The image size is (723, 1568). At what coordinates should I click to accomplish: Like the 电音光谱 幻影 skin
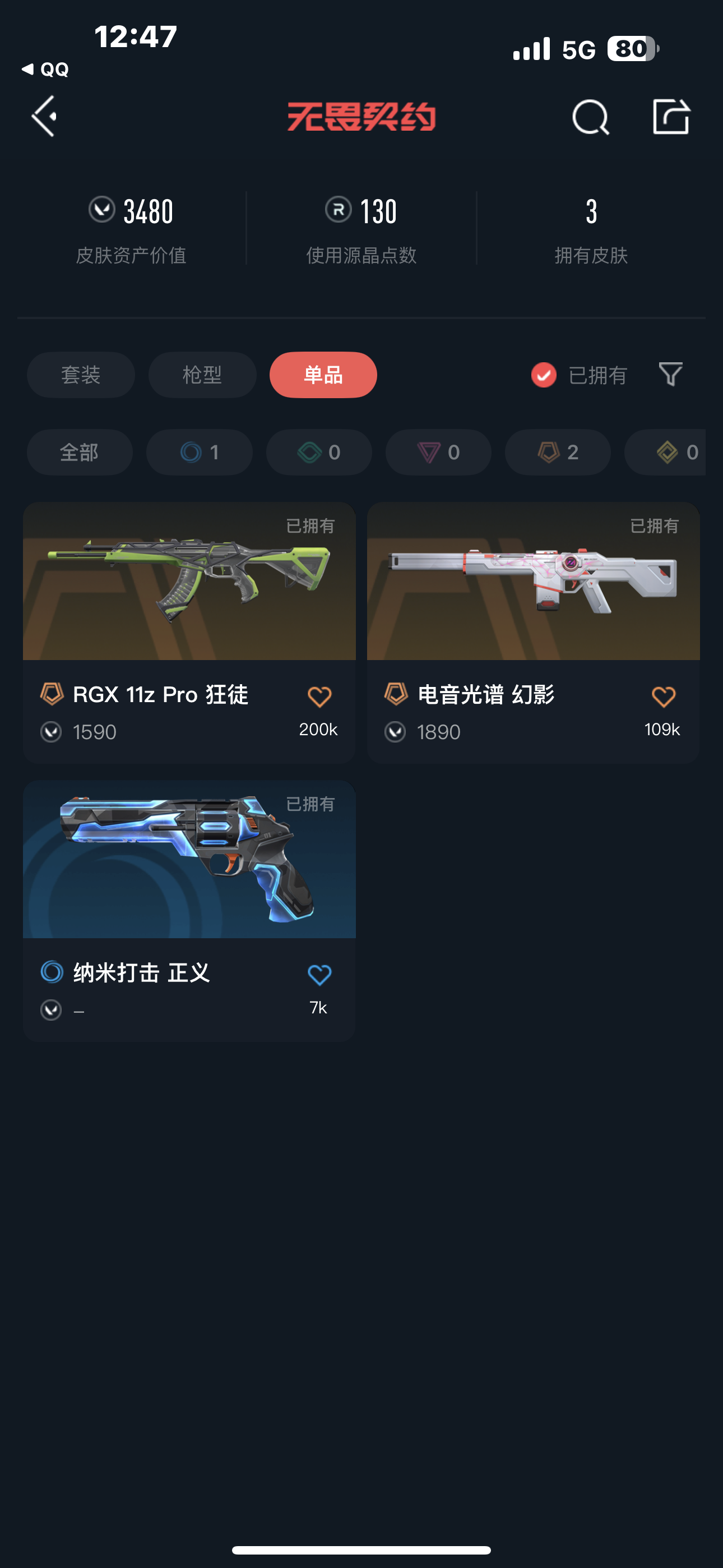pos(664,697)
